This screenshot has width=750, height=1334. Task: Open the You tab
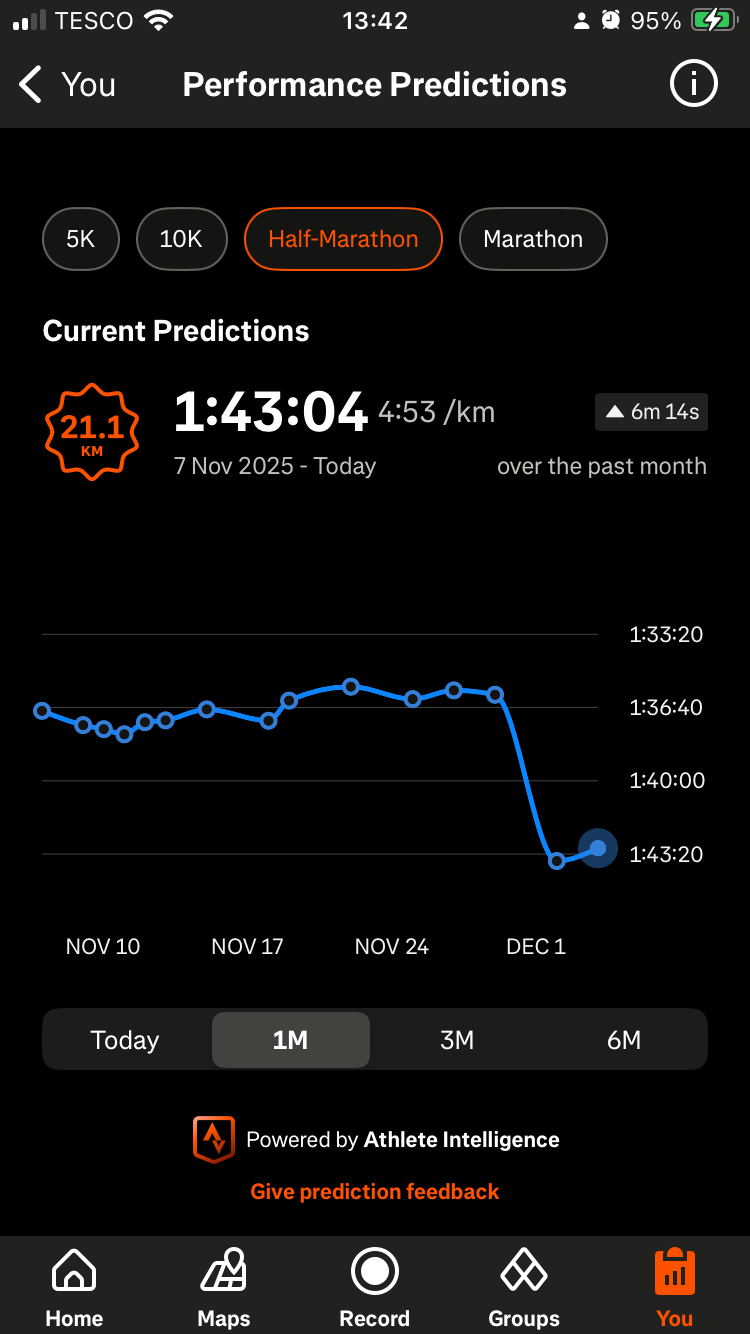click(675, 1288)
